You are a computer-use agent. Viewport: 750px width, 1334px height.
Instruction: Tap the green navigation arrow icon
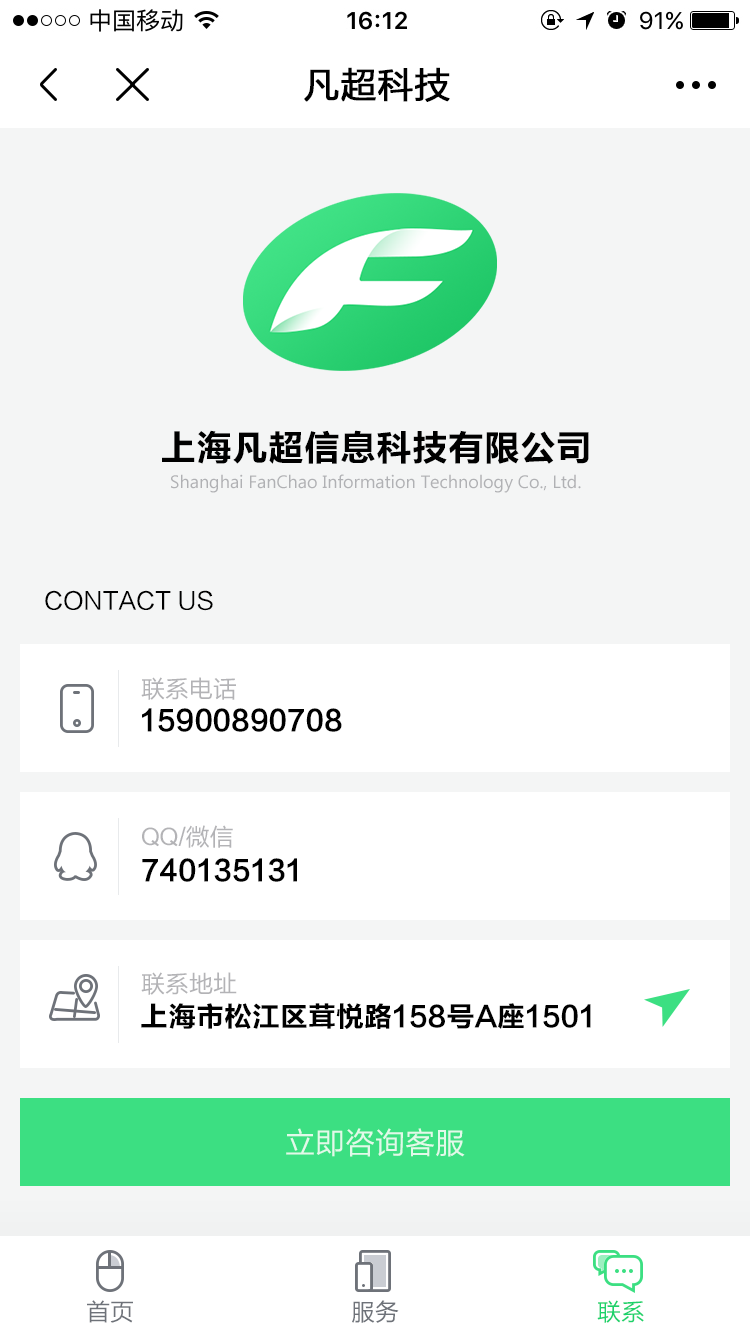(x=667, y=1006)
